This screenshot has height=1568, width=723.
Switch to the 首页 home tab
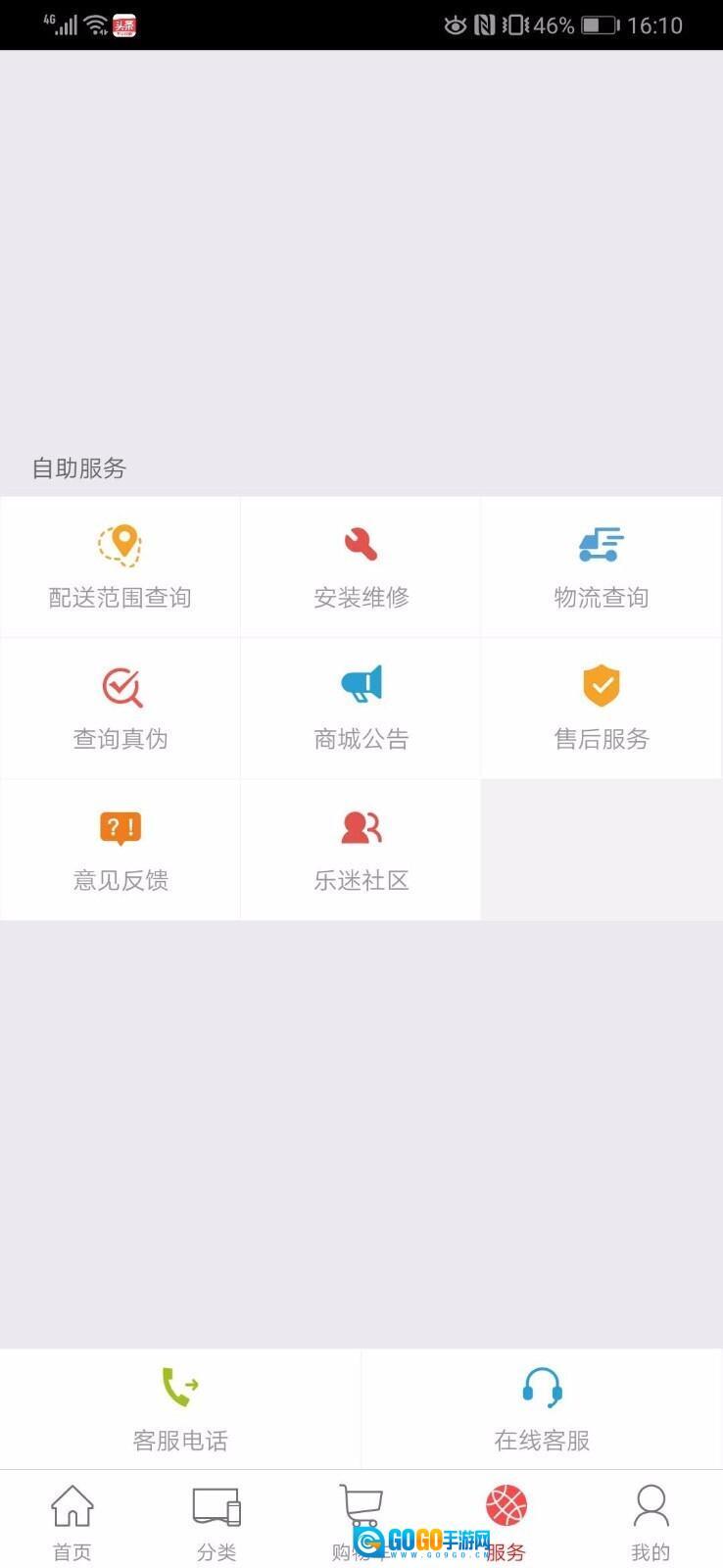(x=72, y=1520)
